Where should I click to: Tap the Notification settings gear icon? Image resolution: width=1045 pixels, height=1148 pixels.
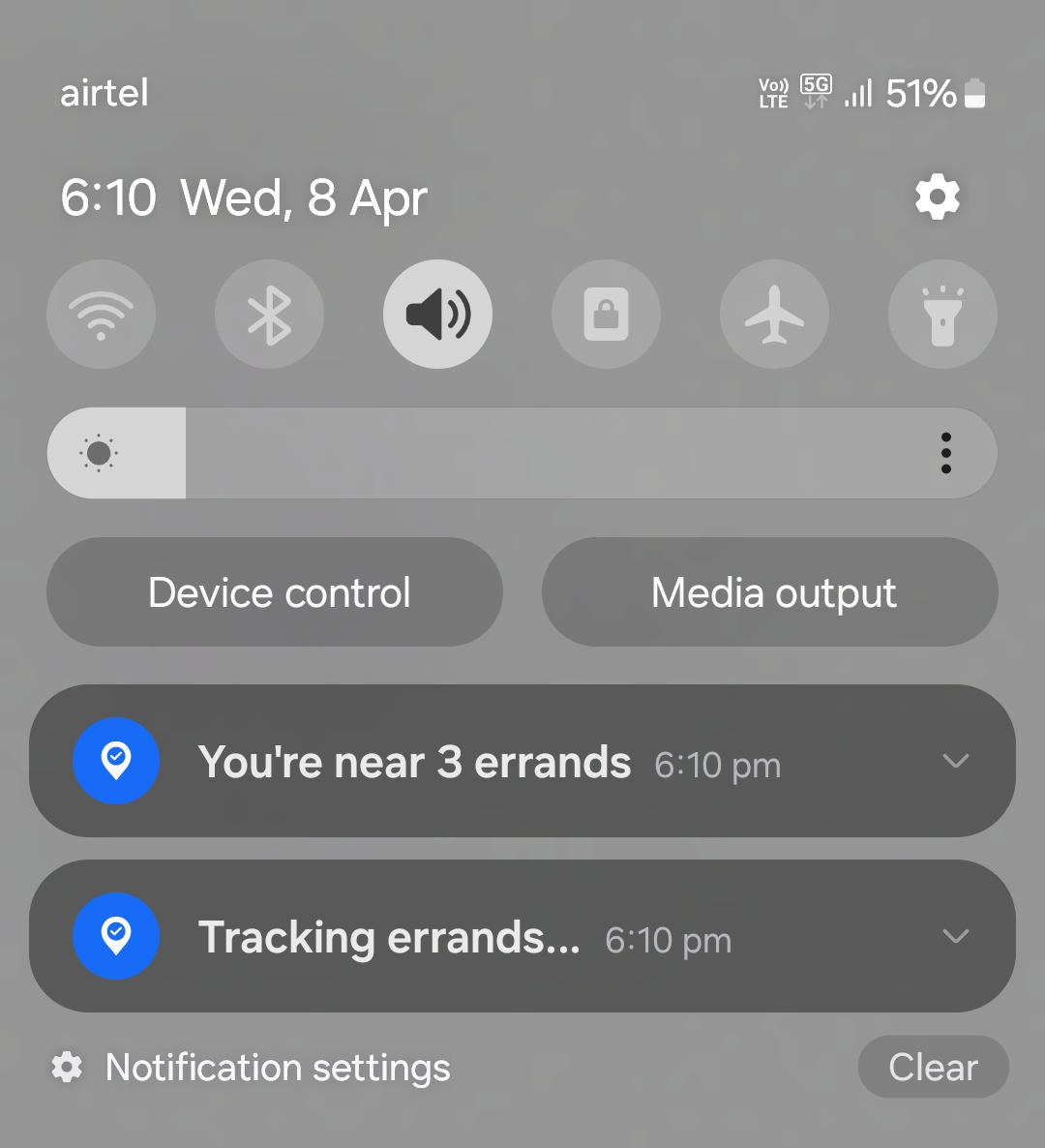pos(66,1067)
